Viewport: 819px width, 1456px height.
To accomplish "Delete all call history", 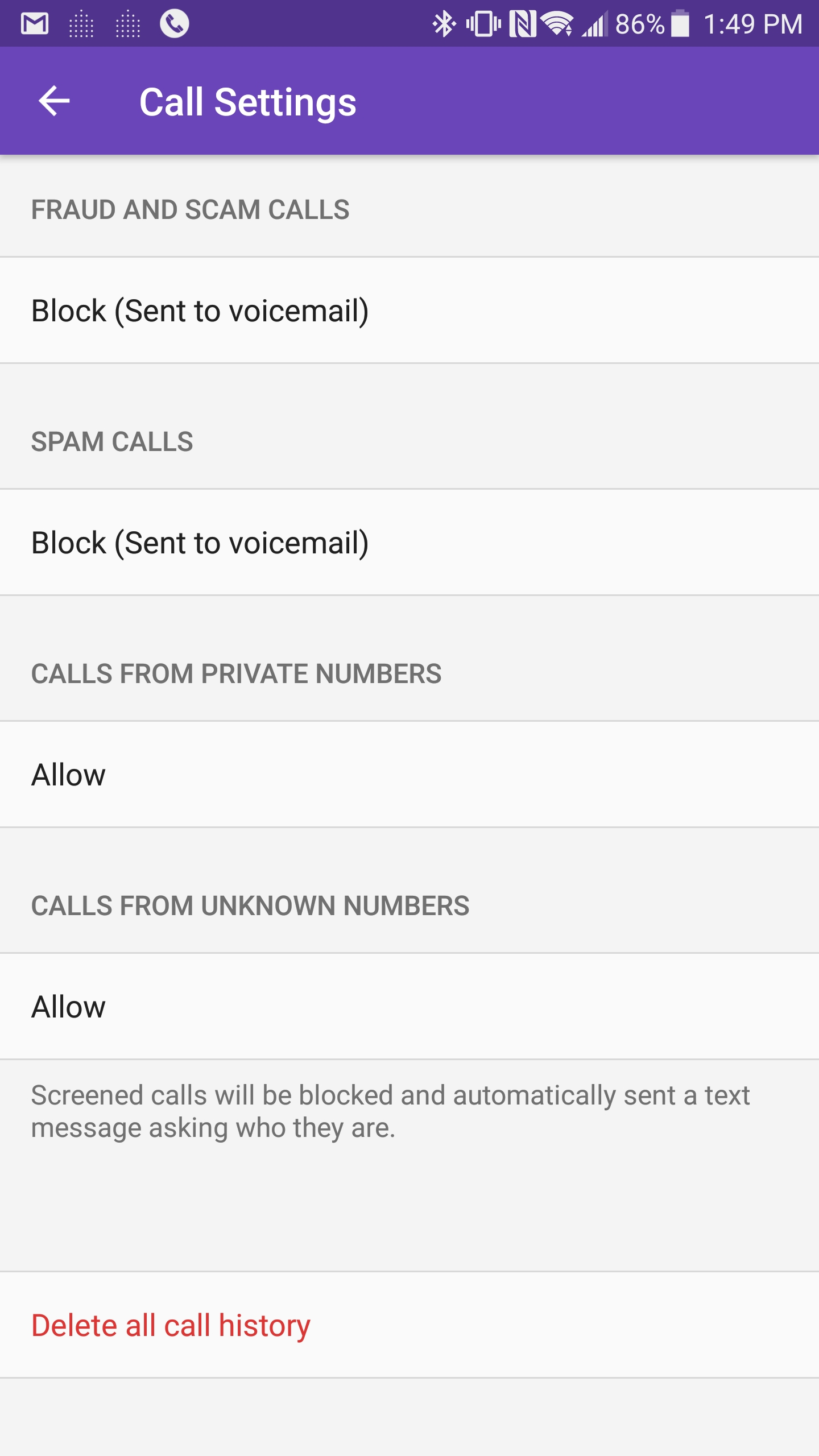I will click(409, 1325).
